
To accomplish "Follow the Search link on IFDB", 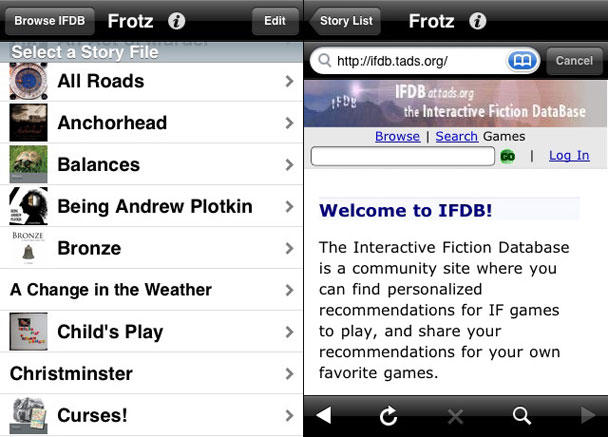I will [456, 136].
